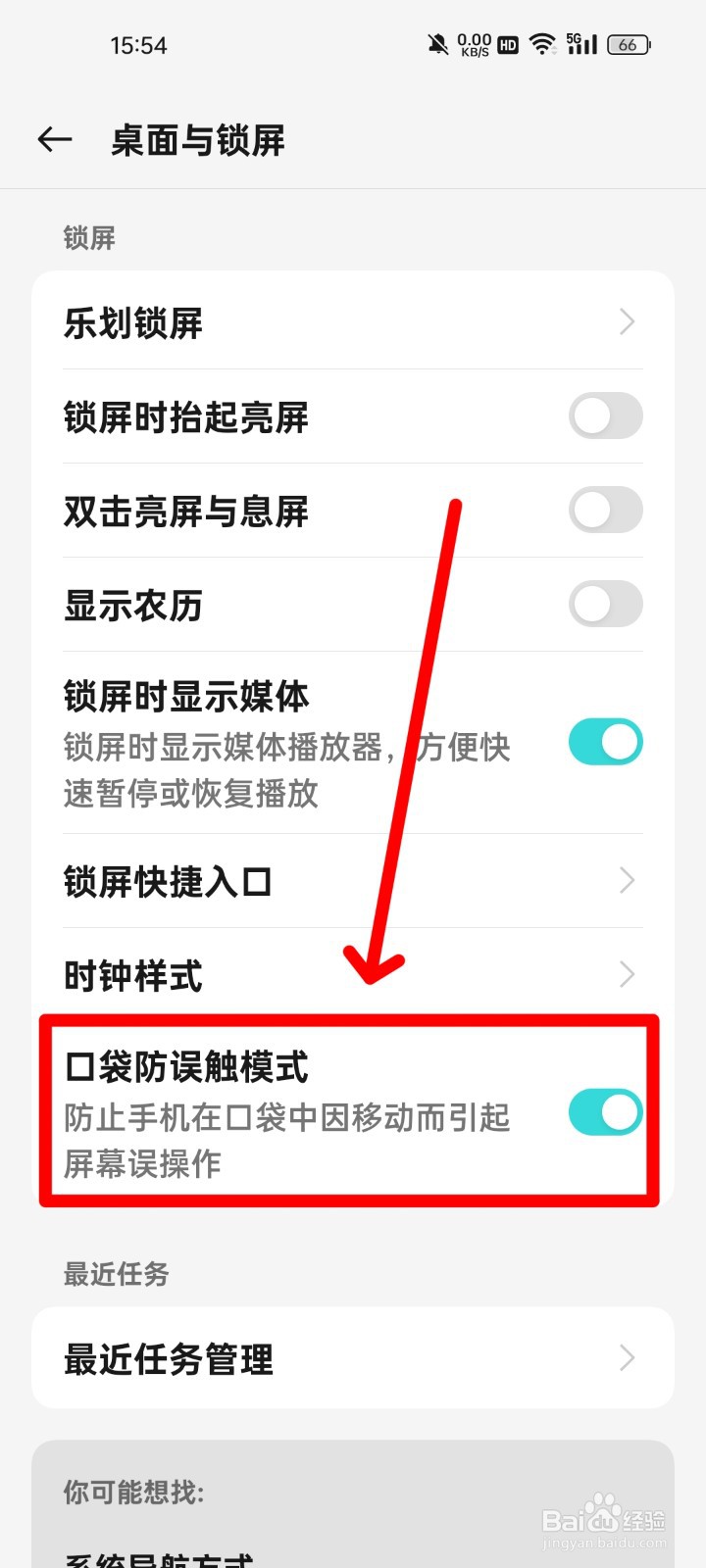Expand 乐划锁屏 via its chevron
This screenshot has height=1568, width=706.
tap(628, 321)
